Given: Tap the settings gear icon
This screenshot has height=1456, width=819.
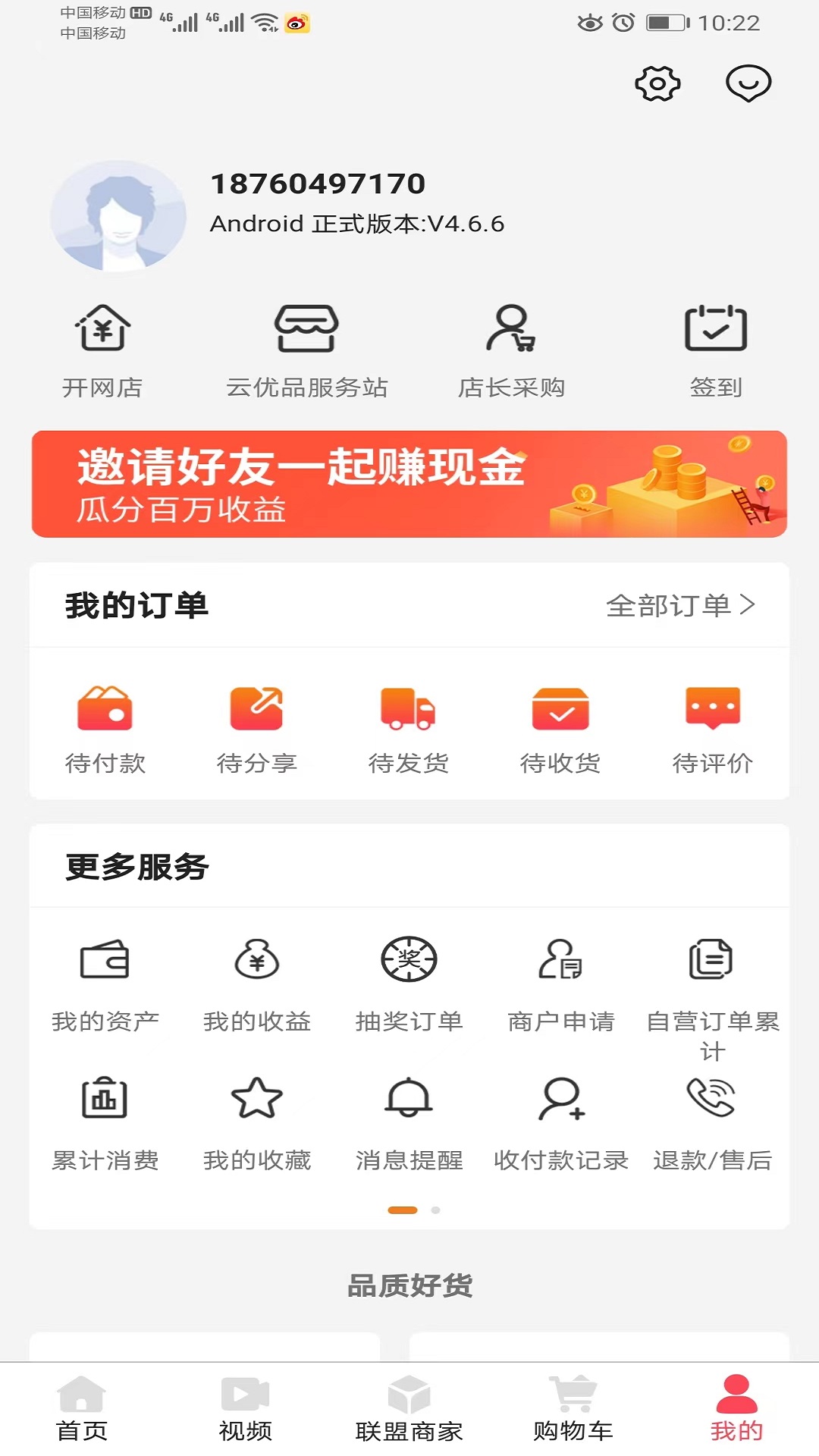Looking at the screenshot, I should 657,85.
